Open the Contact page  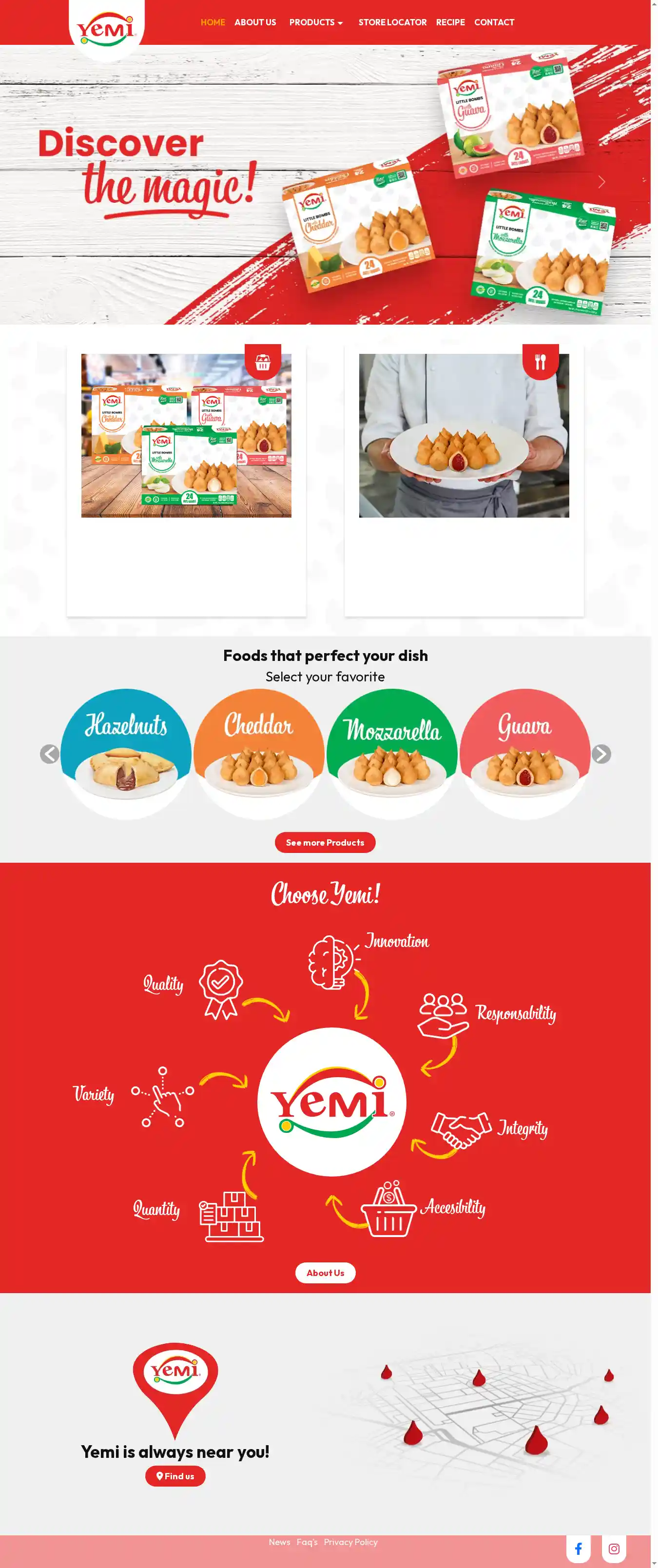coord(494,22)
